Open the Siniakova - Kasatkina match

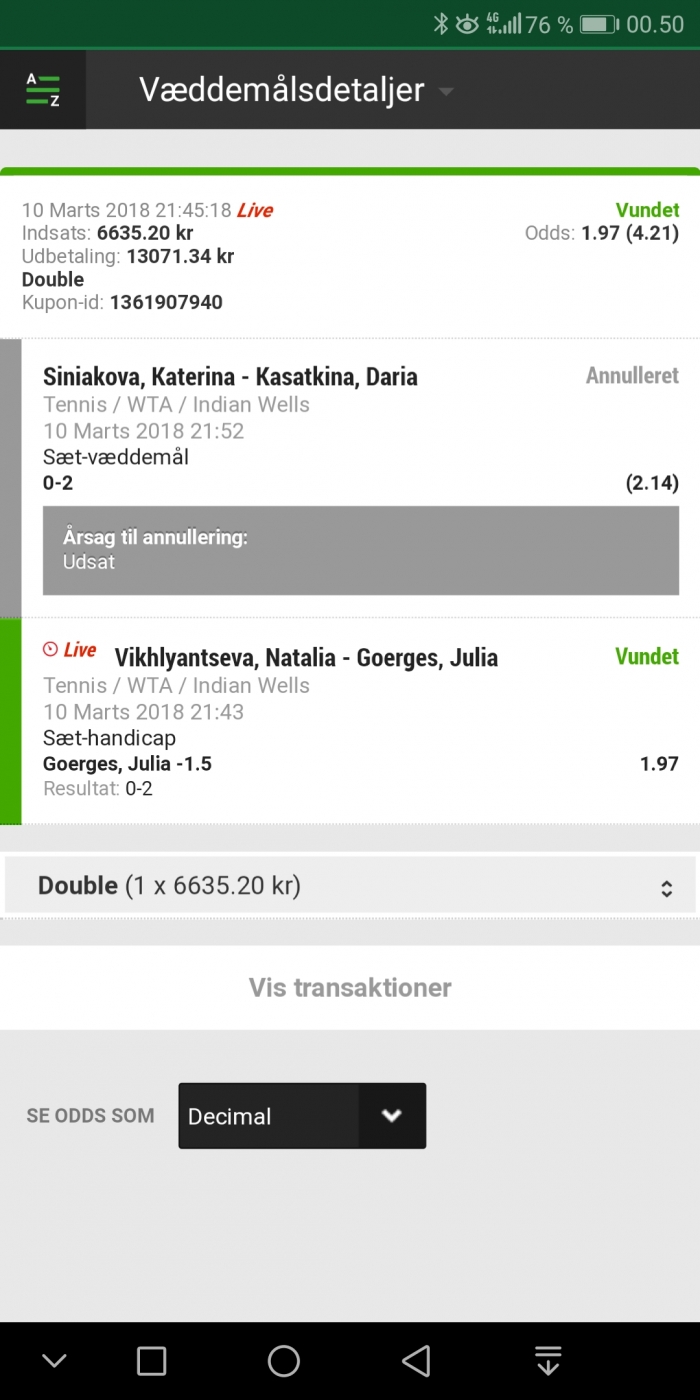coord(230,377)
